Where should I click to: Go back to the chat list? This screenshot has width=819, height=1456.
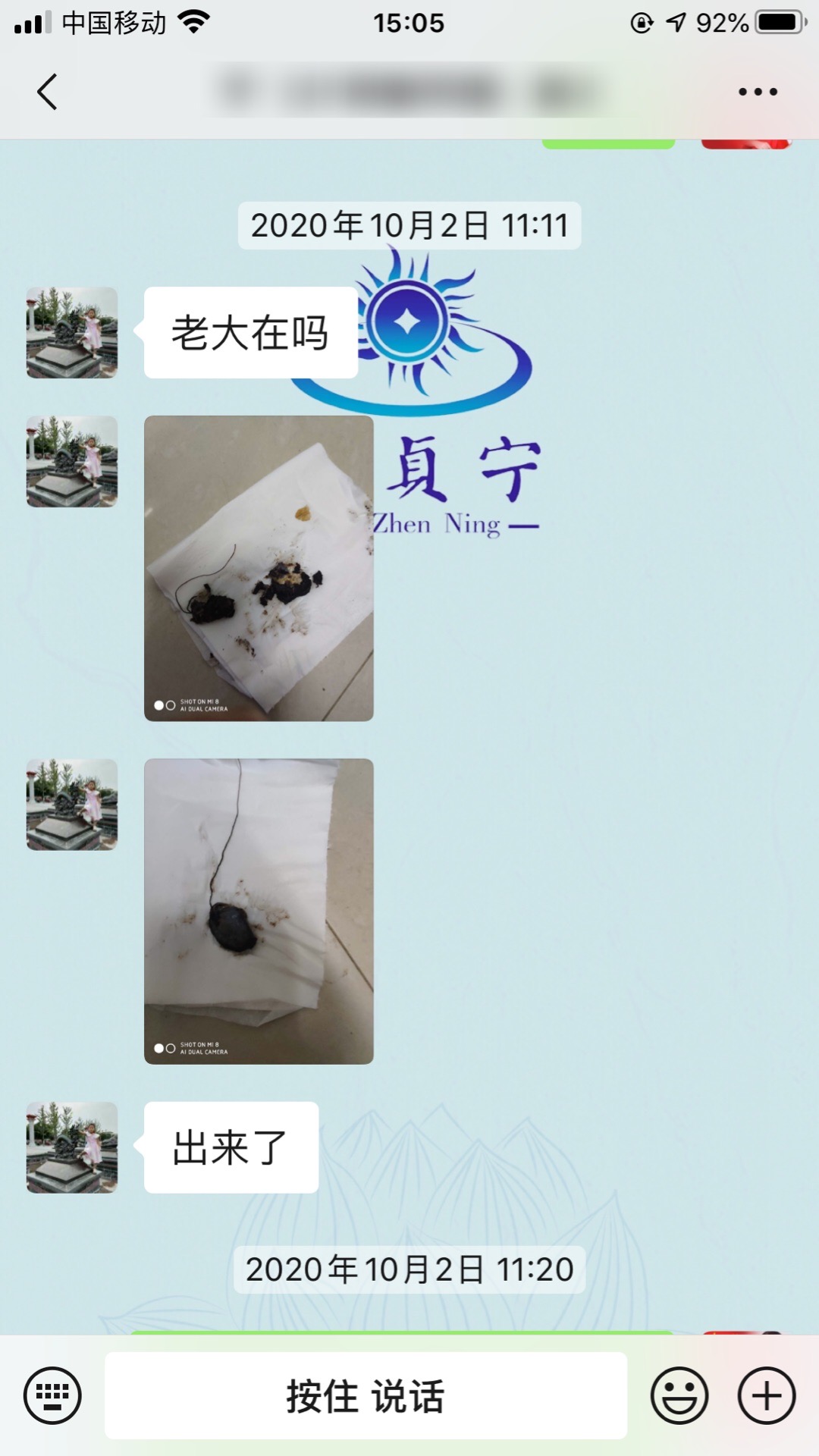(x=47, y=92)
